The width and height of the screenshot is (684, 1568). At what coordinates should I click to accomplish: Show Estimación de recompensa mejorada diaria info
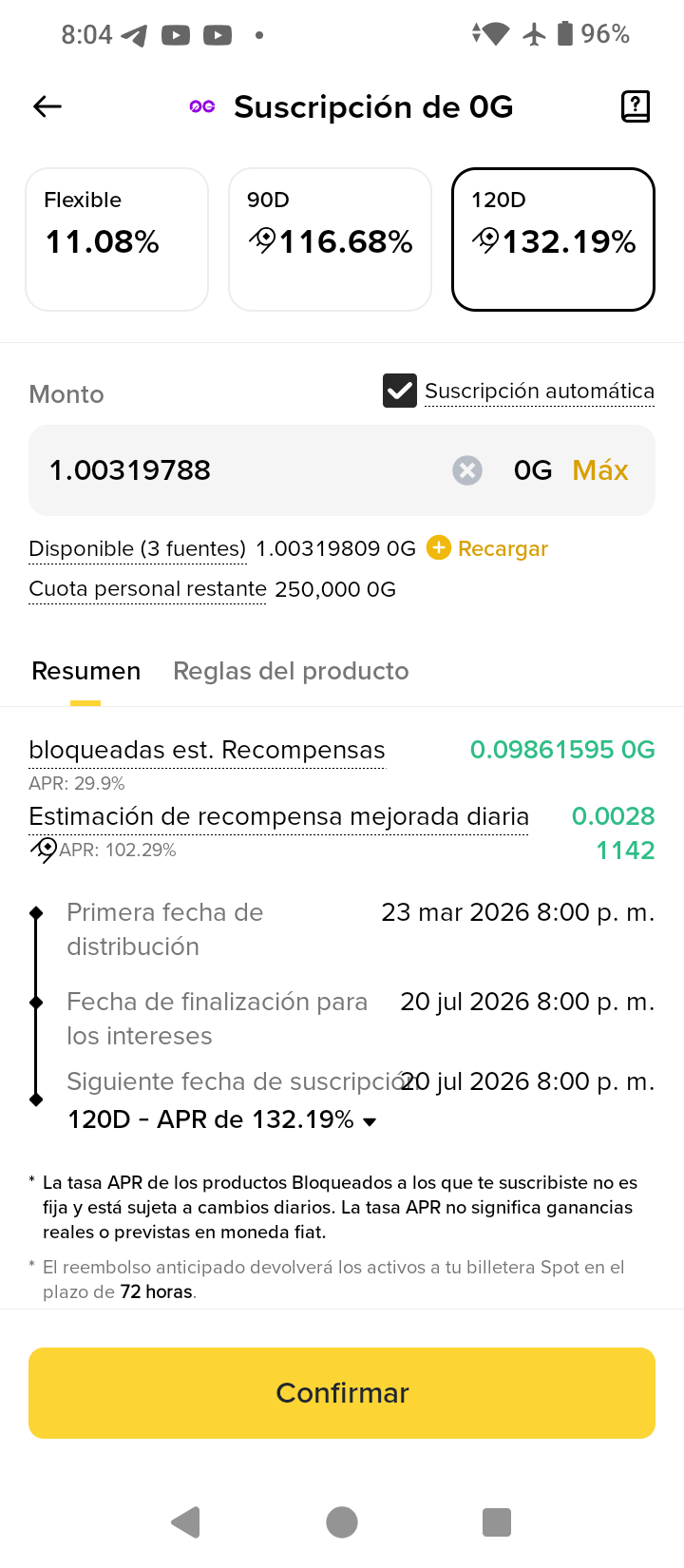point(278,817)
